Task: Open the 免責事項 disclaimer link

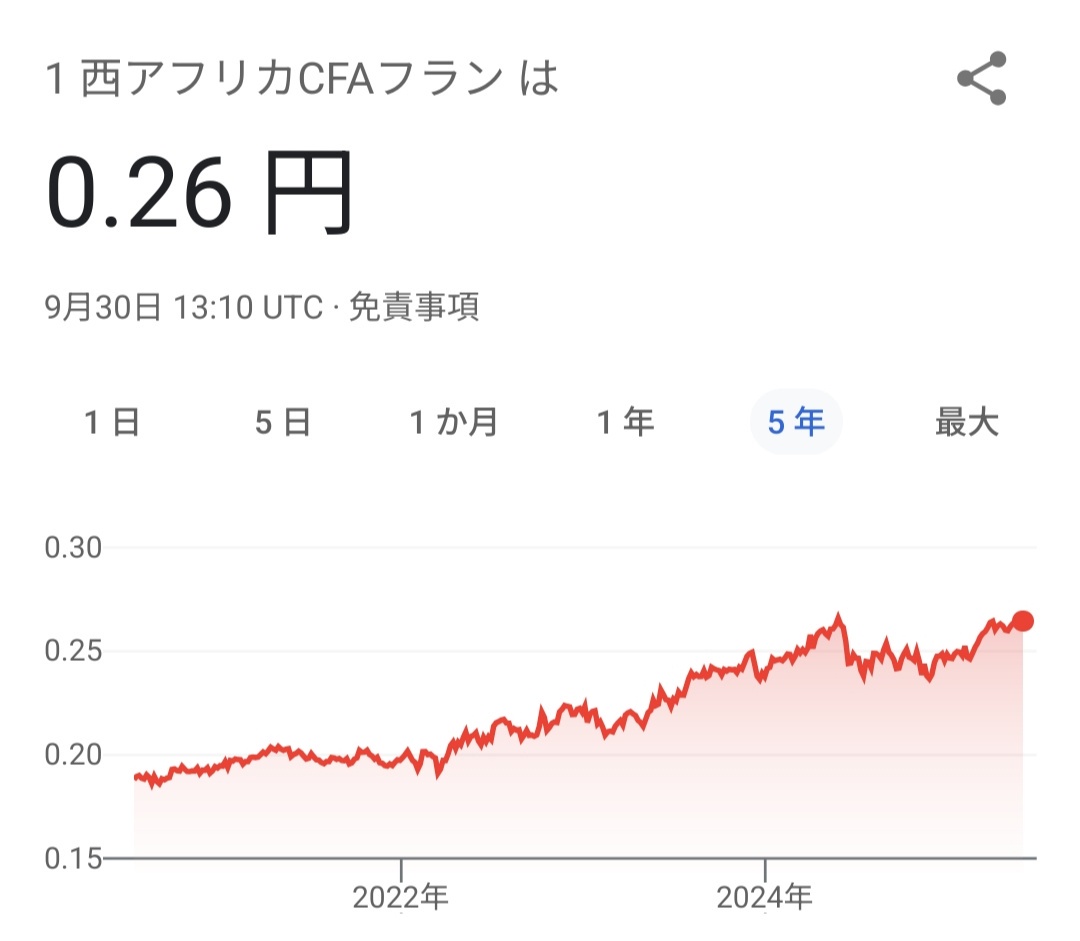Action: tap(414, 308)
